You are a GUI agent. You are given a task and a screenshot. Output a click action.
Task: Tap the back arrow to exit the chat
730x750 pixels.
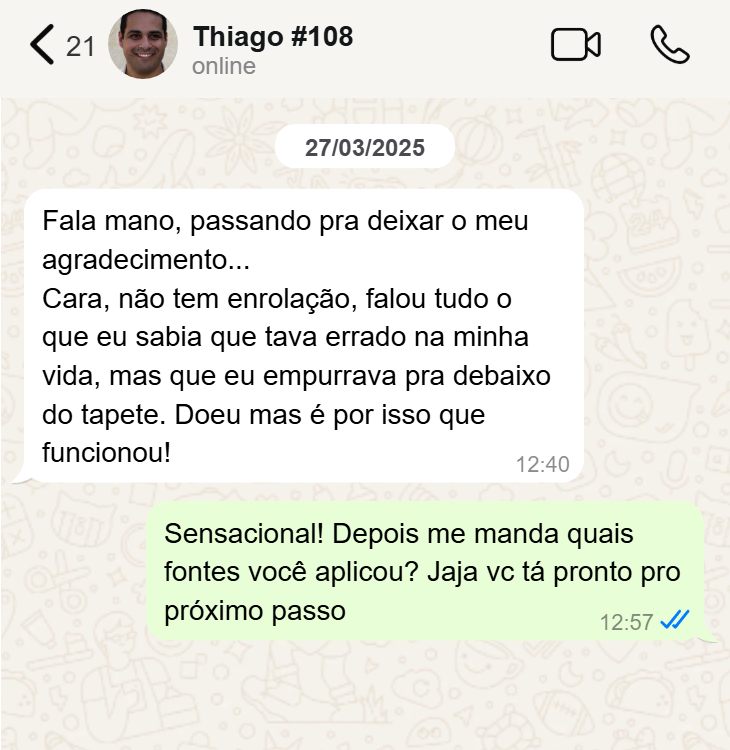click(x=38, y=44)
